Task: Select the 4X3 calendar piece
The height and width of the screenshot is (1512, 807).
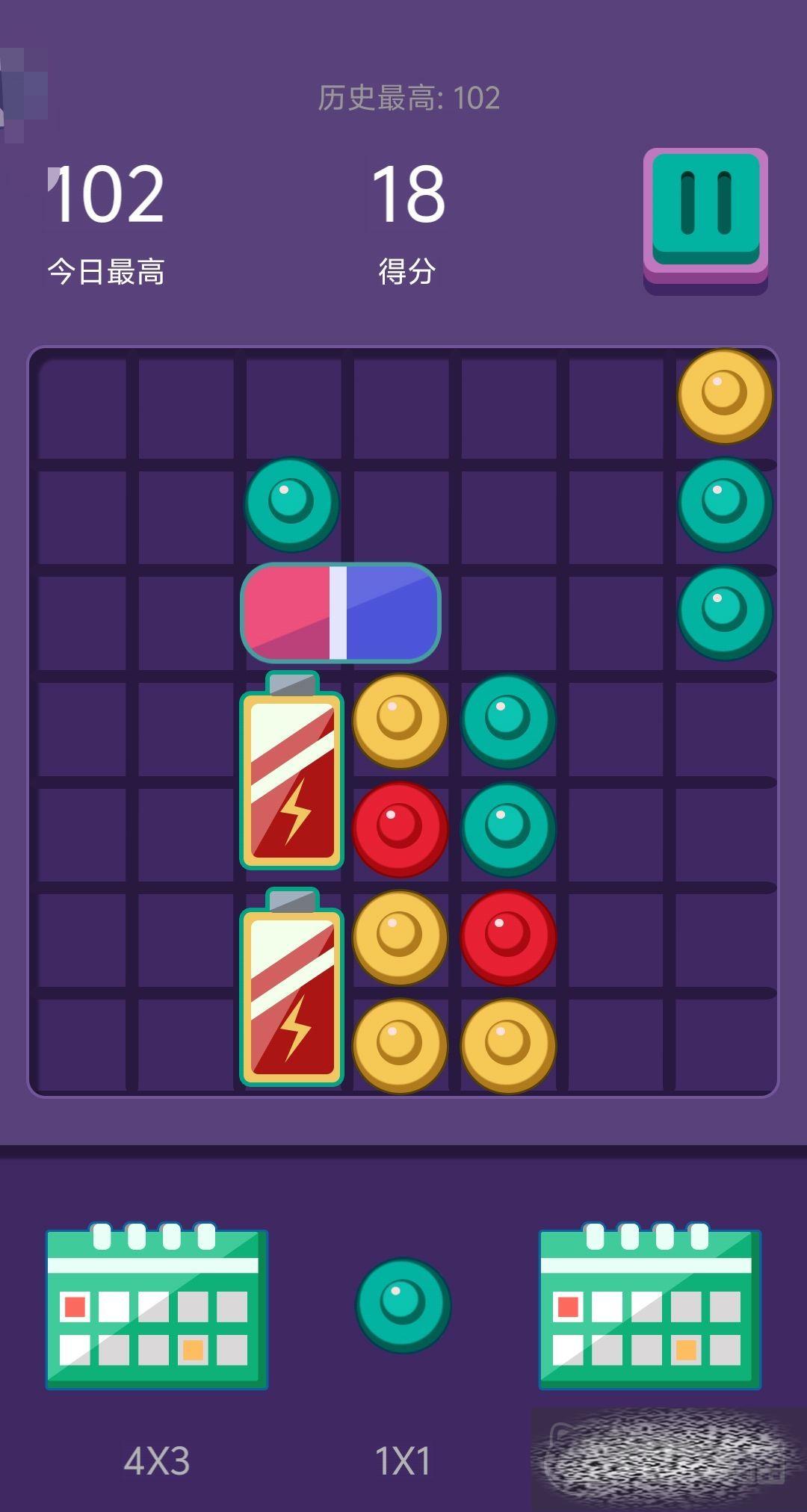Action: point(157,1307)
